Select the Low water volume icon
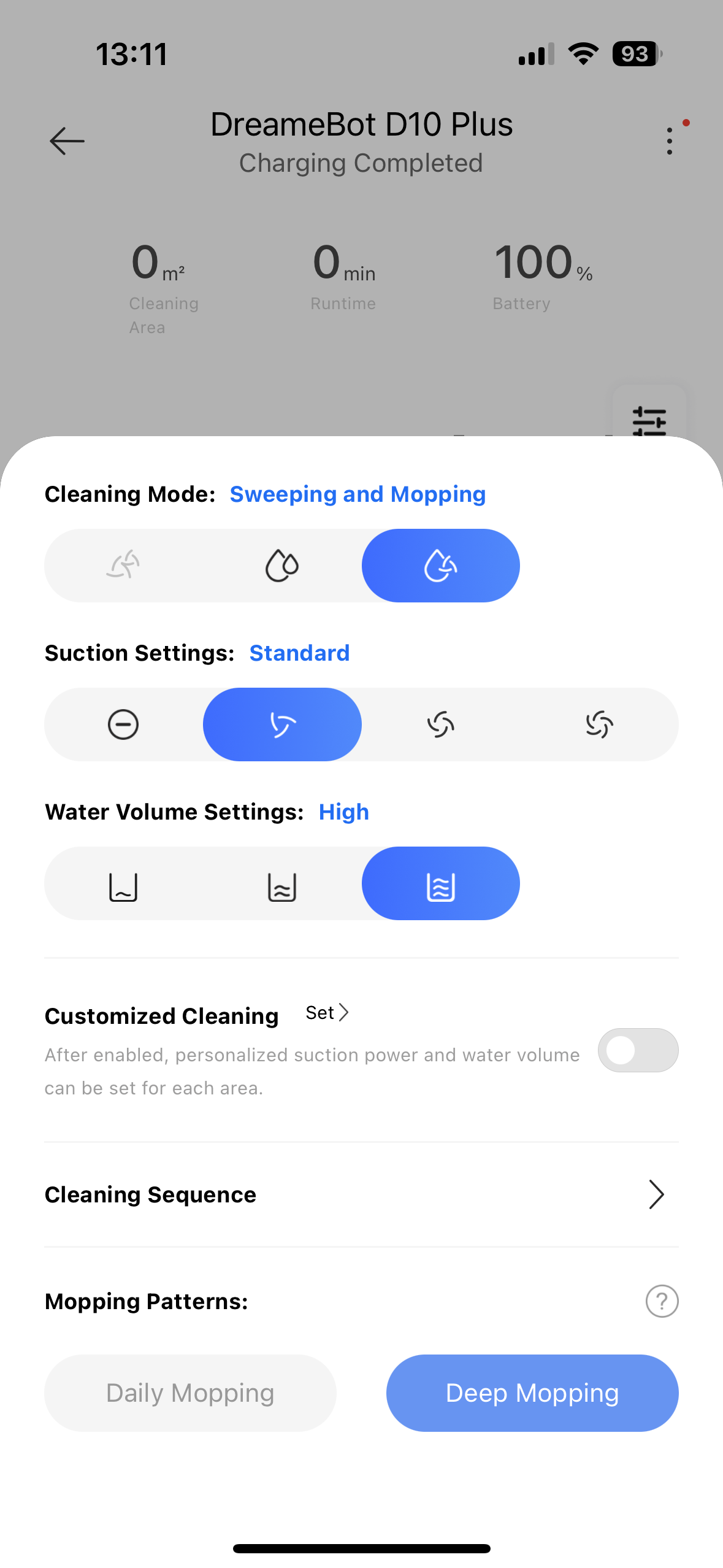Image resolution: width=723 pixels, height=1568 pixels. click(x=123, y=883)
